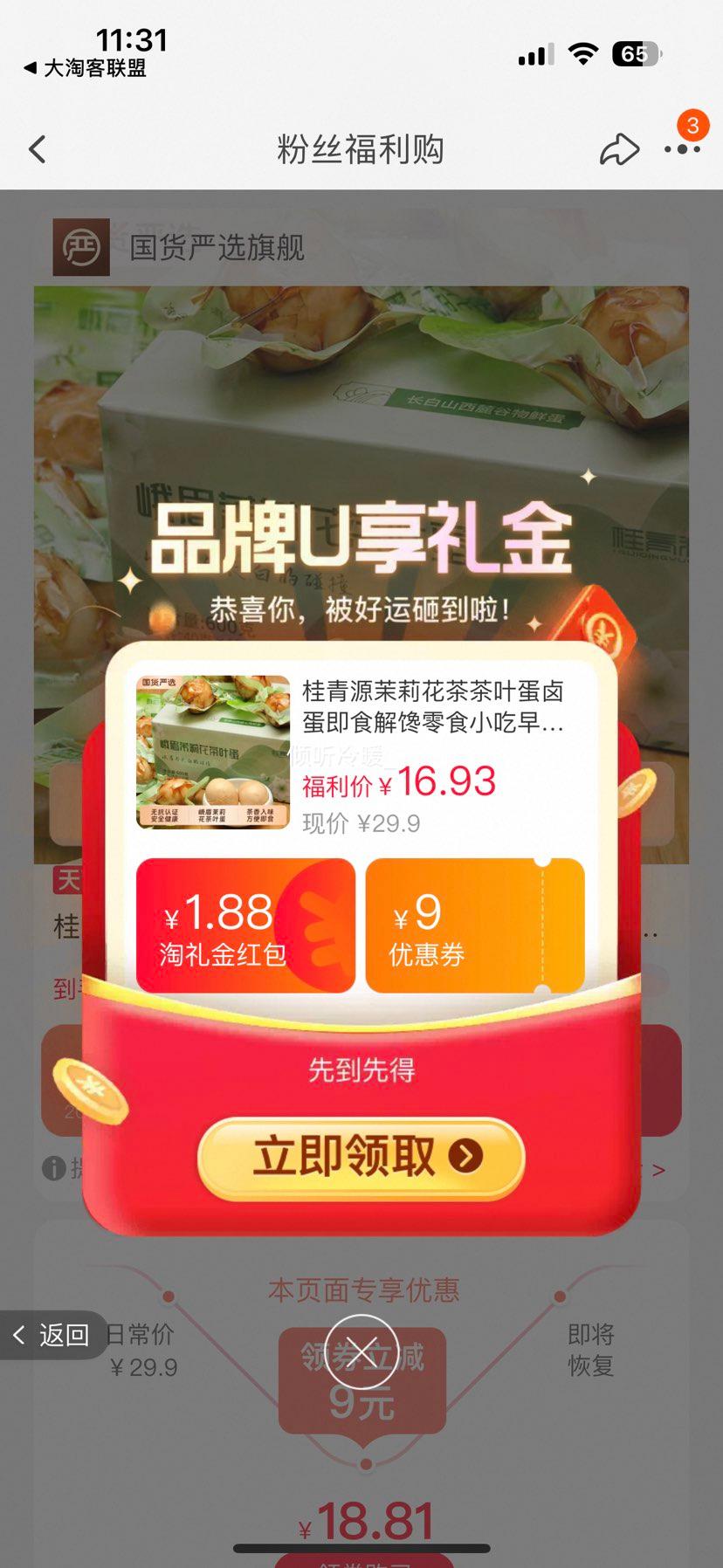Screen dimensions: 723x1568
Task: Return to 大淘客联盟 app
Action: point(85,68)
